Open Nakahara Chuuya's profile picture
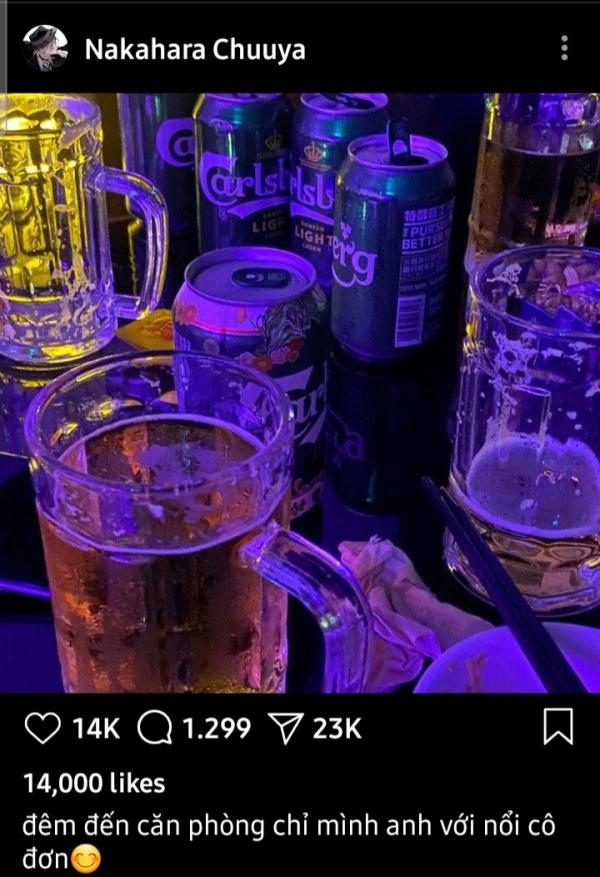This screenshot has height=877, width=600. pyautogui.click(x=45, y=48)
